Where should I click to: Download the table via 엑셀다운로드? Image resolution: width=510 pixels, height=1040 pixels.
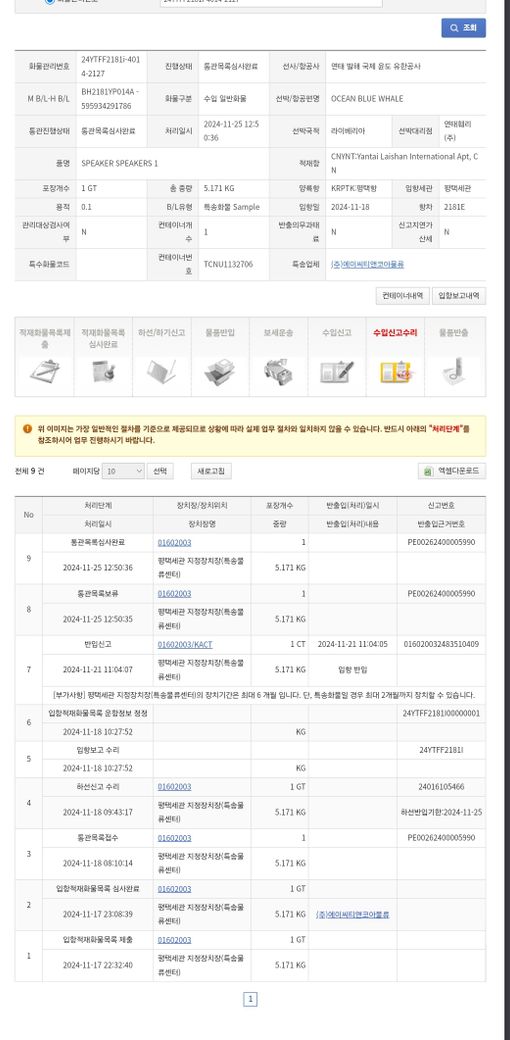coord(452,471)
